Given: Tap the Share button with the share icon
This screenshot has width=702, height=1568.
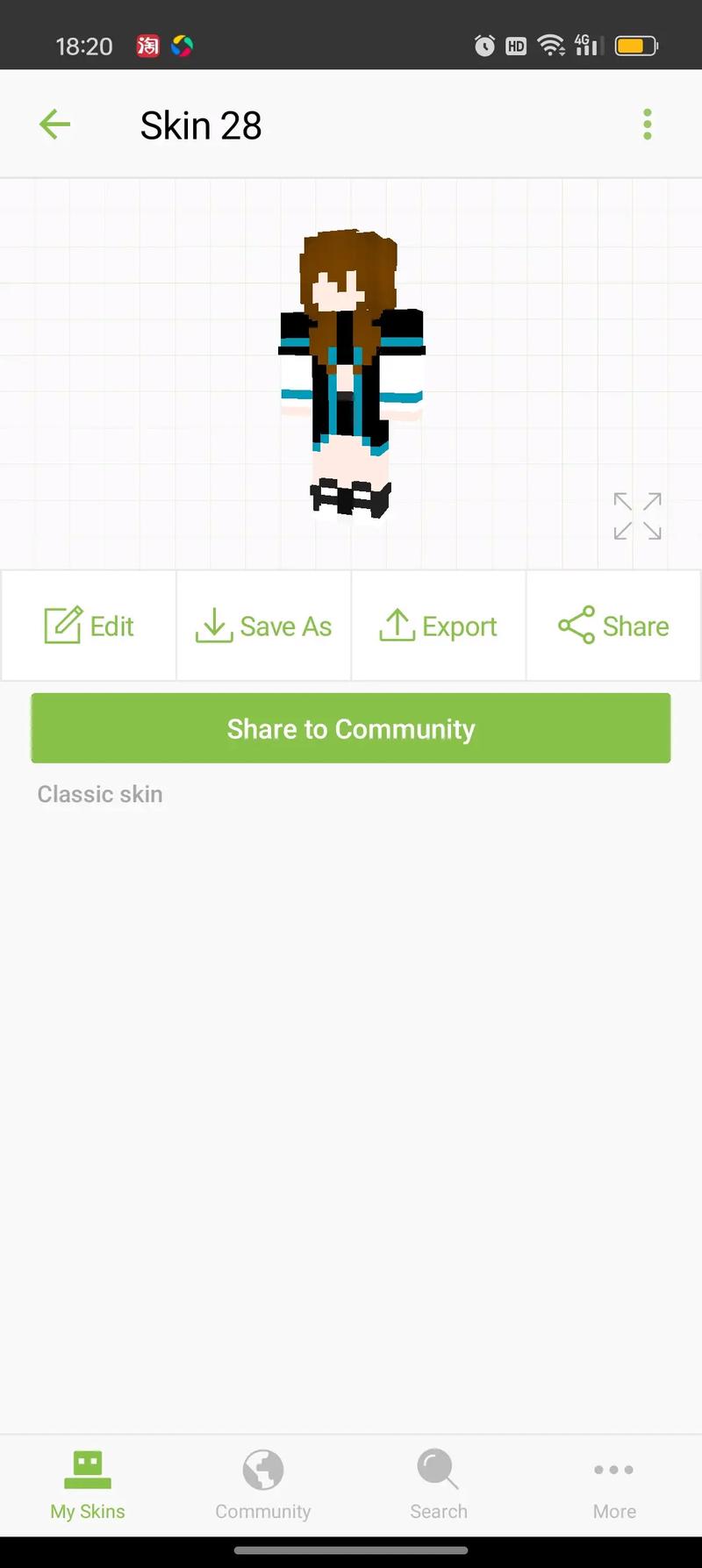Looking at the screenshot, I should [x=613, y=626].
